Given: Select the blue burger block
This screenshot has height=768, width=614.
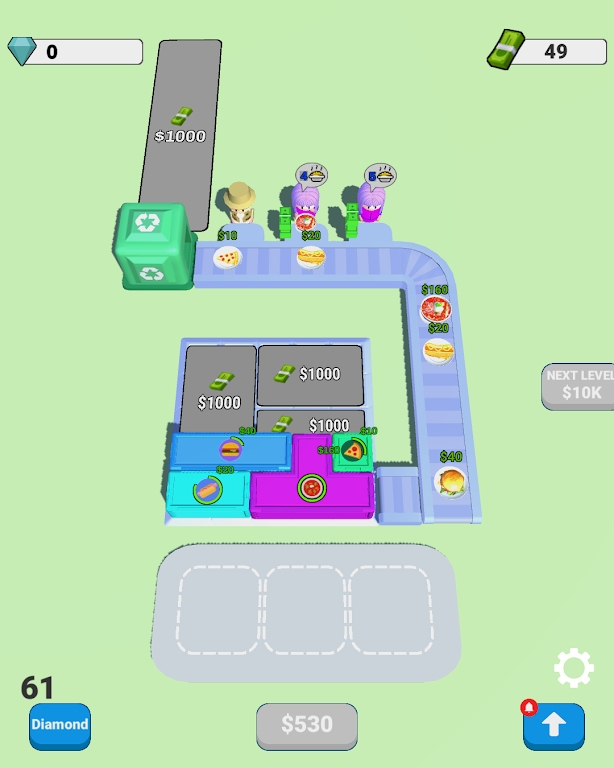Looking at the screenshot, I should click(x=230, y=450).
